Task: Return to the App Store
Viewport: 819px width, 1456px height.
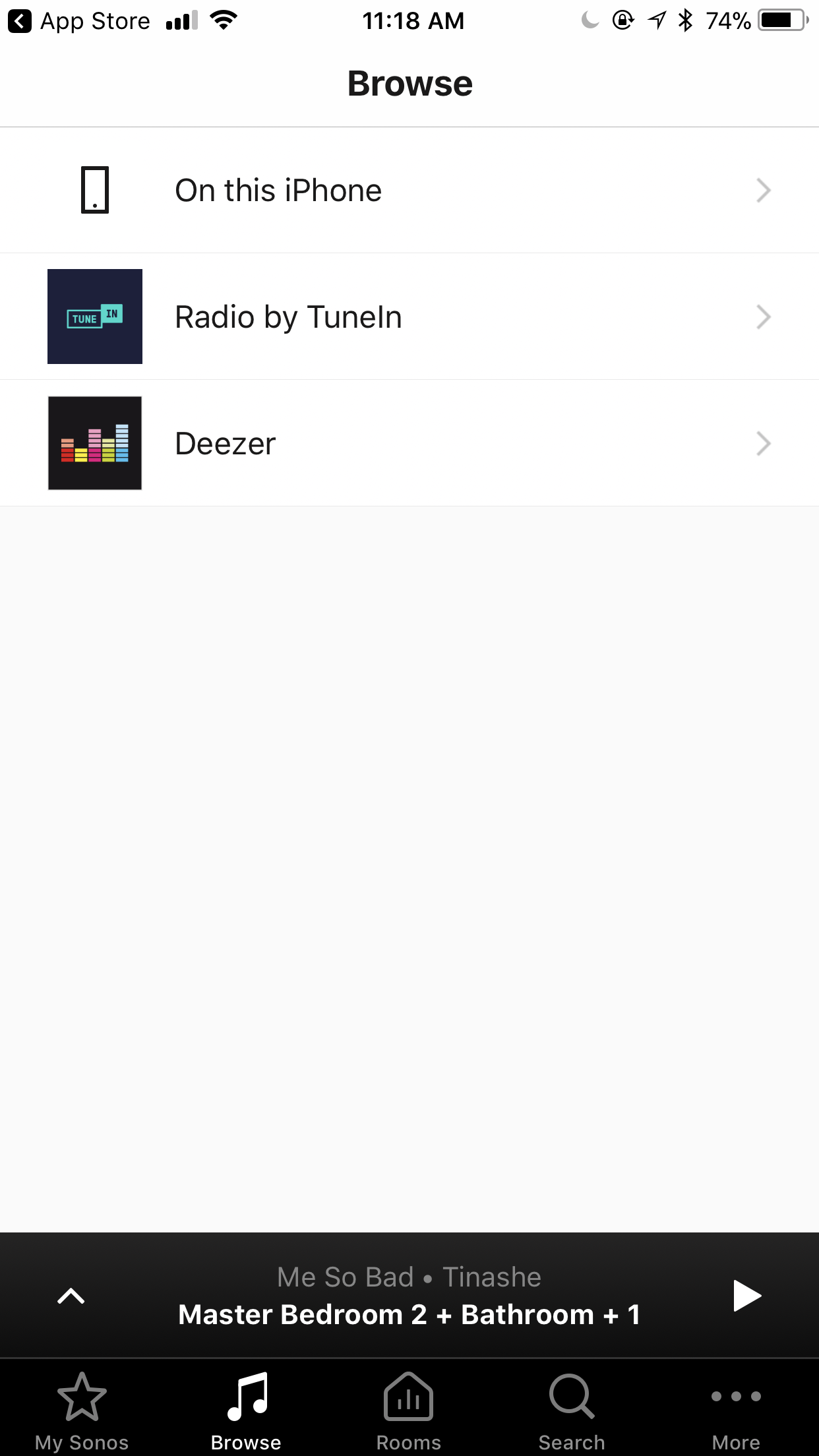Action: (x=79, y=21)
